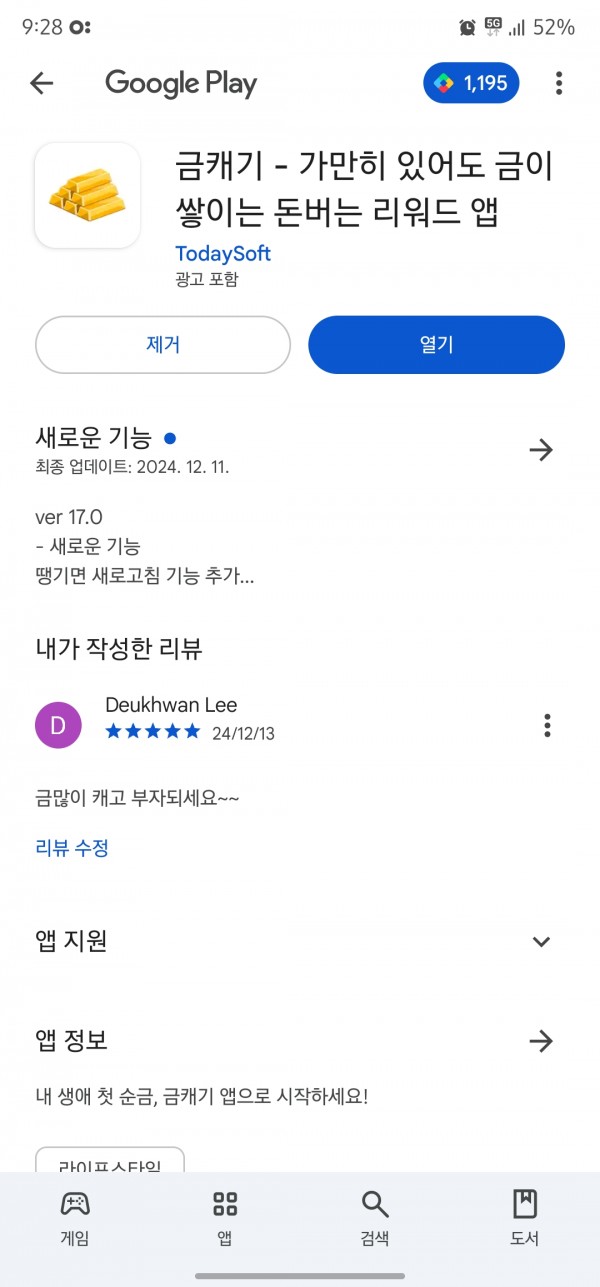The image size is (600, 1287).
Task: Switch to the 게임 tab
Action: [x=75, y=1218]
